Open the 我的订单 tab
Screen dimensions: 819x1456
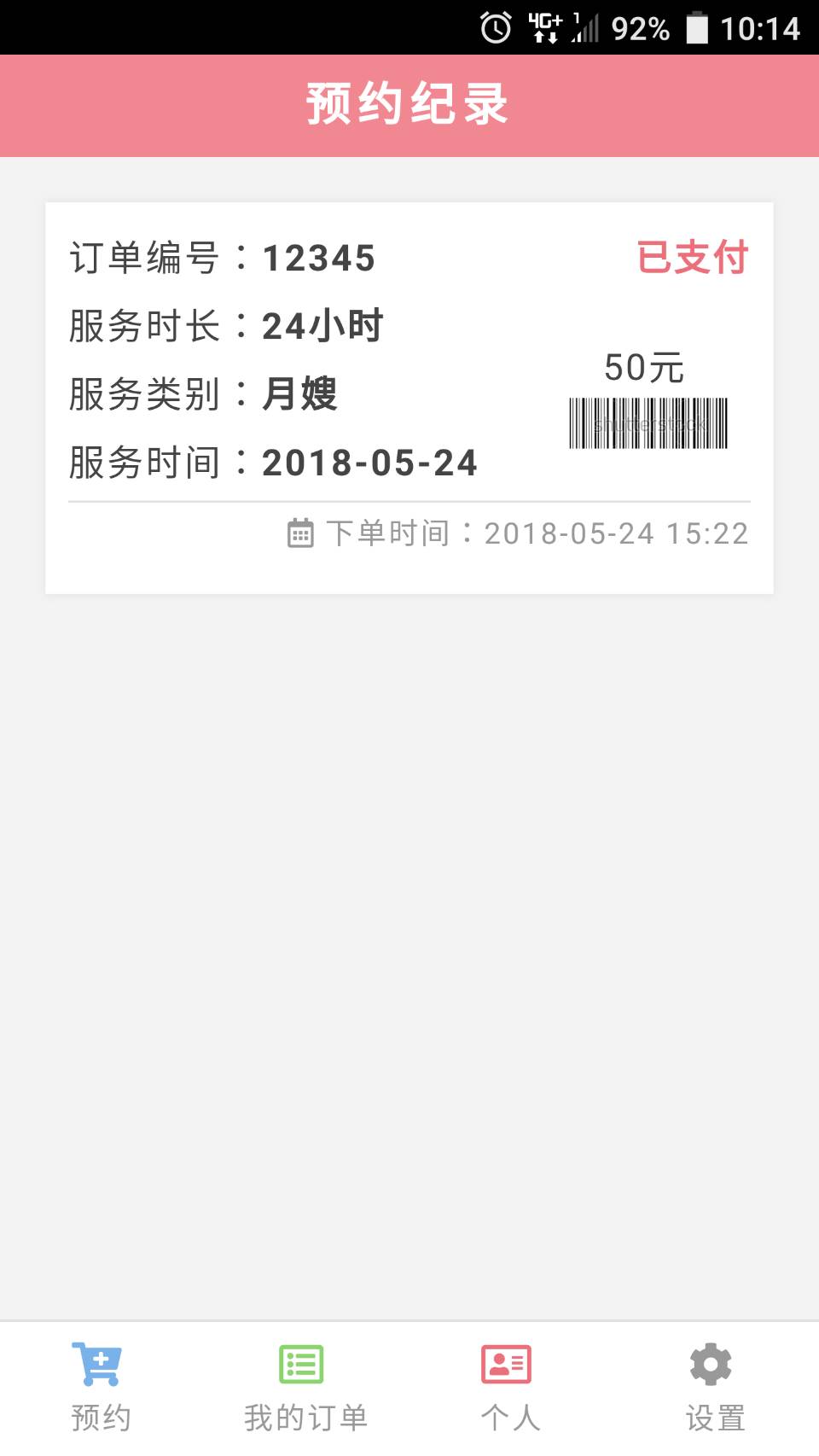click(x=305, y=1388)
